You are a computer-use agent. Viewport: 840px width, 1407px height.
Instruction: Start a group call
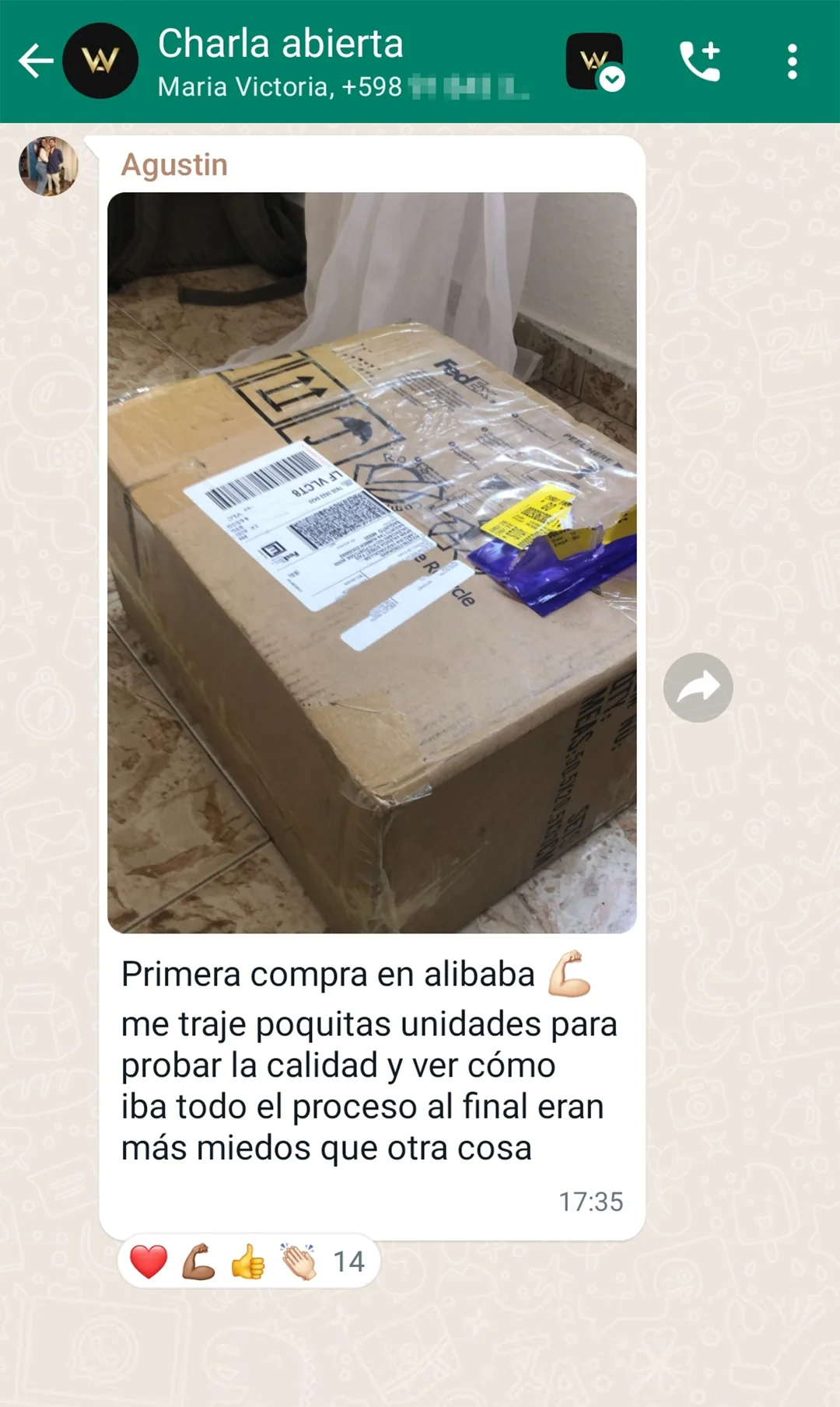click(x=700, y=61)
